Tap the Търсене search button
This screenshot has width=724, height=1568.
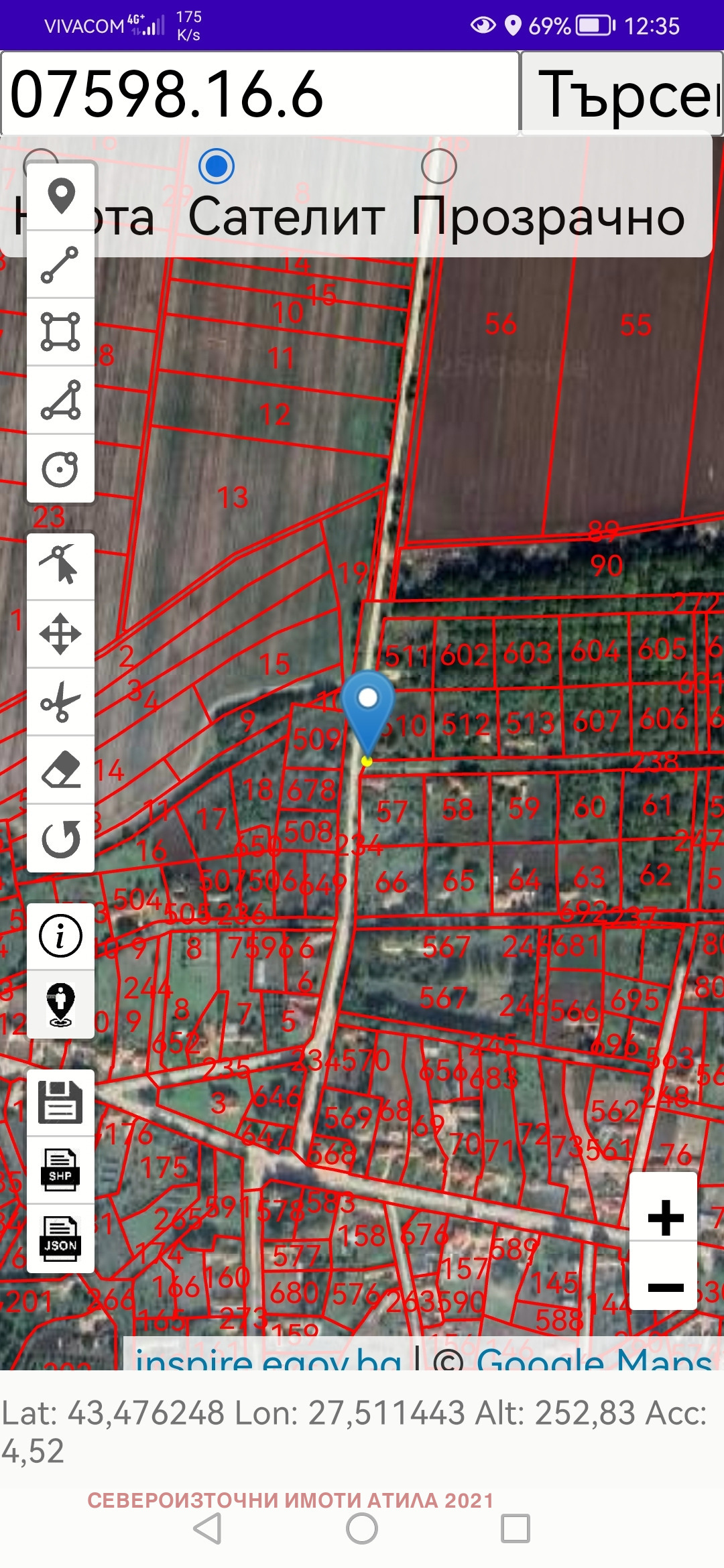coord(622,94)
